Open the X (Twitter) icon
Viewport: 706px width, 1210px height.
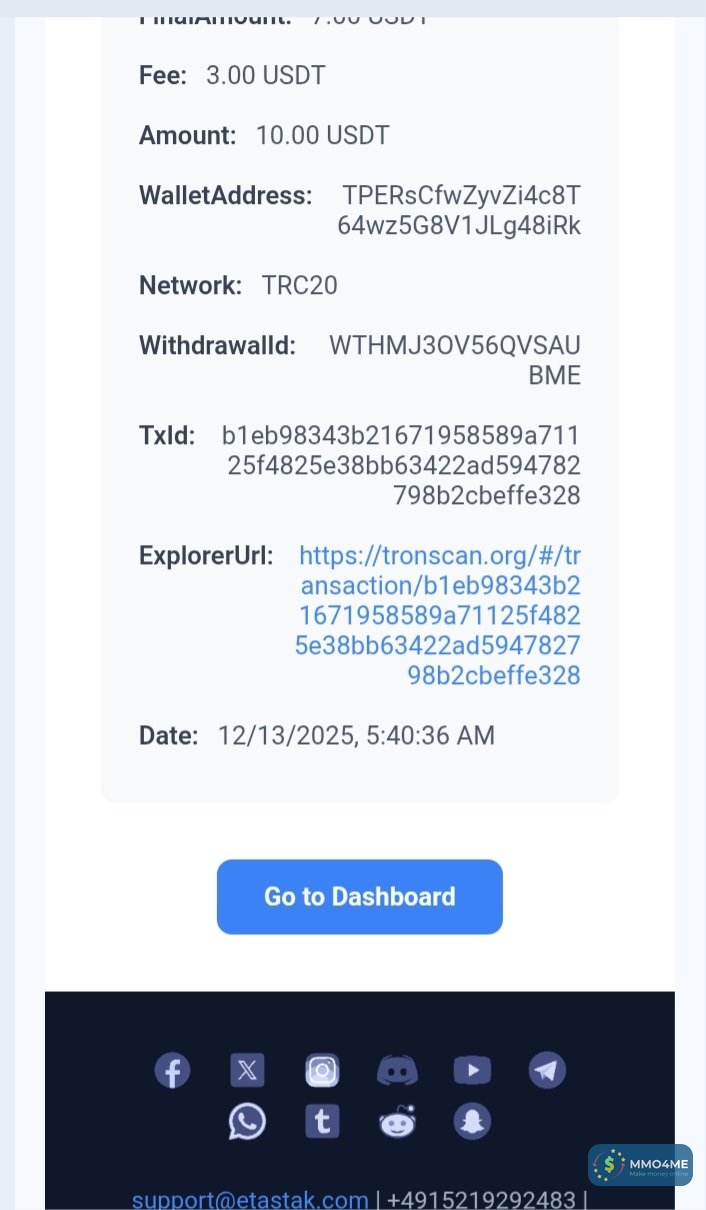[x=247, y=1071]
